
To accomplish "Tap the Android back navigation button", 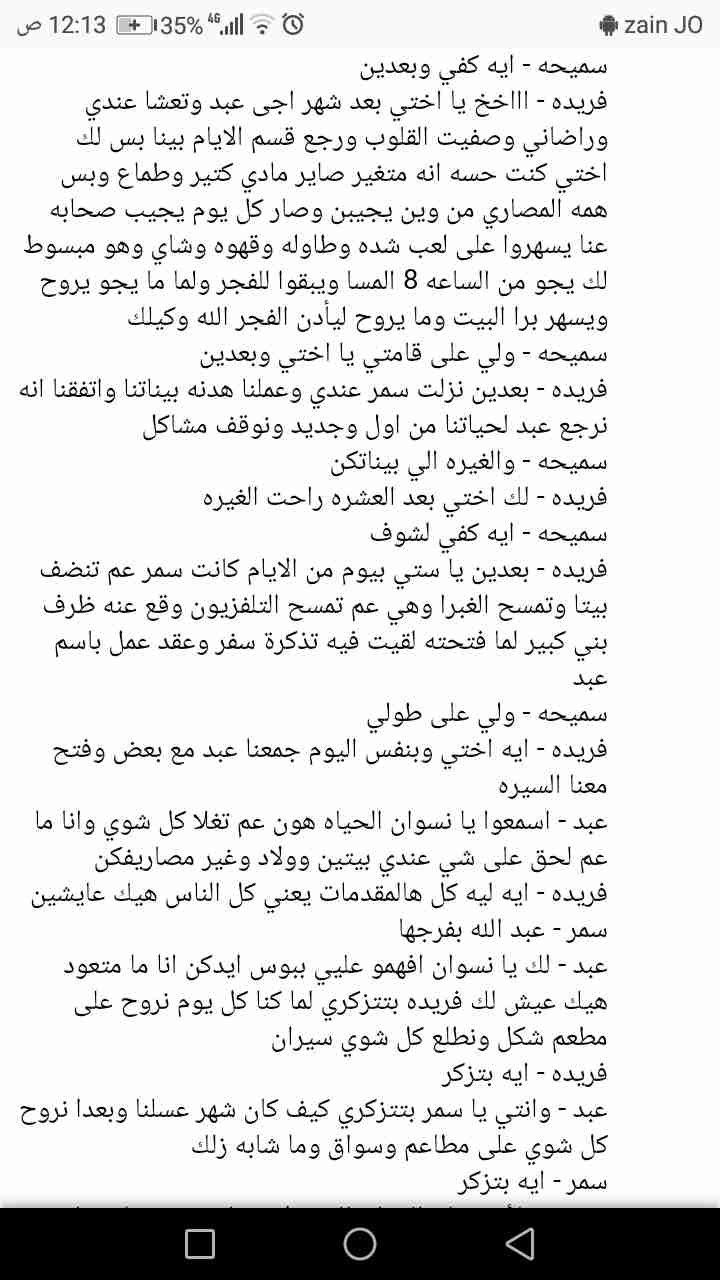I will coord(519,1243).
